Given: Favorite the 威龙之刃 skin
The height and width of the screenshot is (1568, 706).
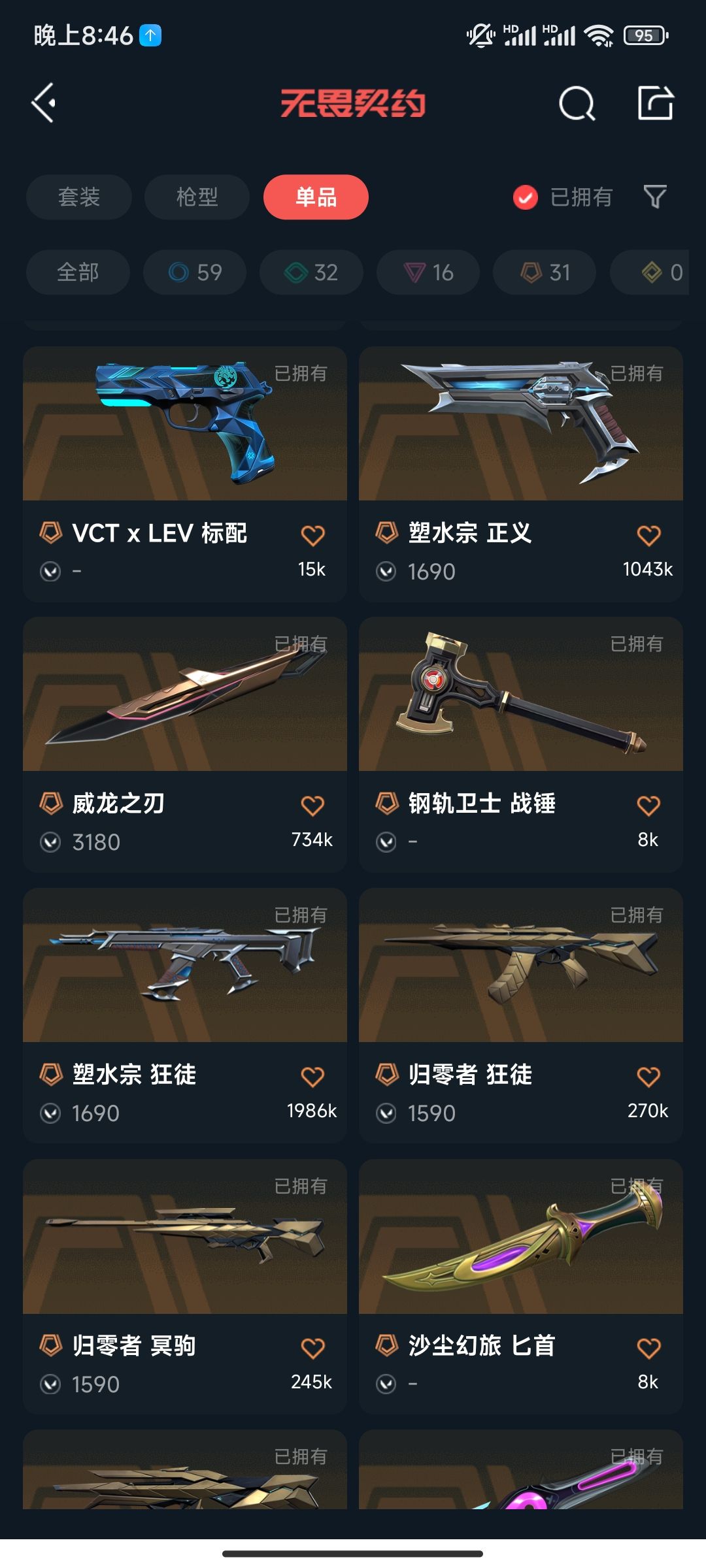Looking at the screenshot, I should [313, 805].
